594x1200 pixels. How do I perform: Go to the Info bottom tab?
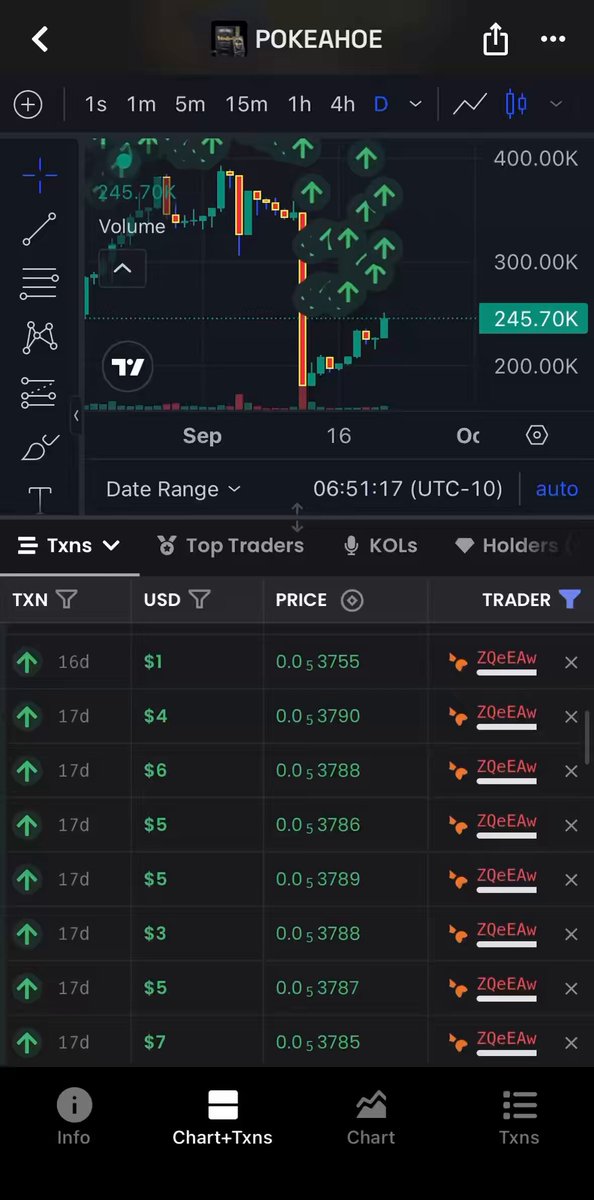tap(73, 1117)
